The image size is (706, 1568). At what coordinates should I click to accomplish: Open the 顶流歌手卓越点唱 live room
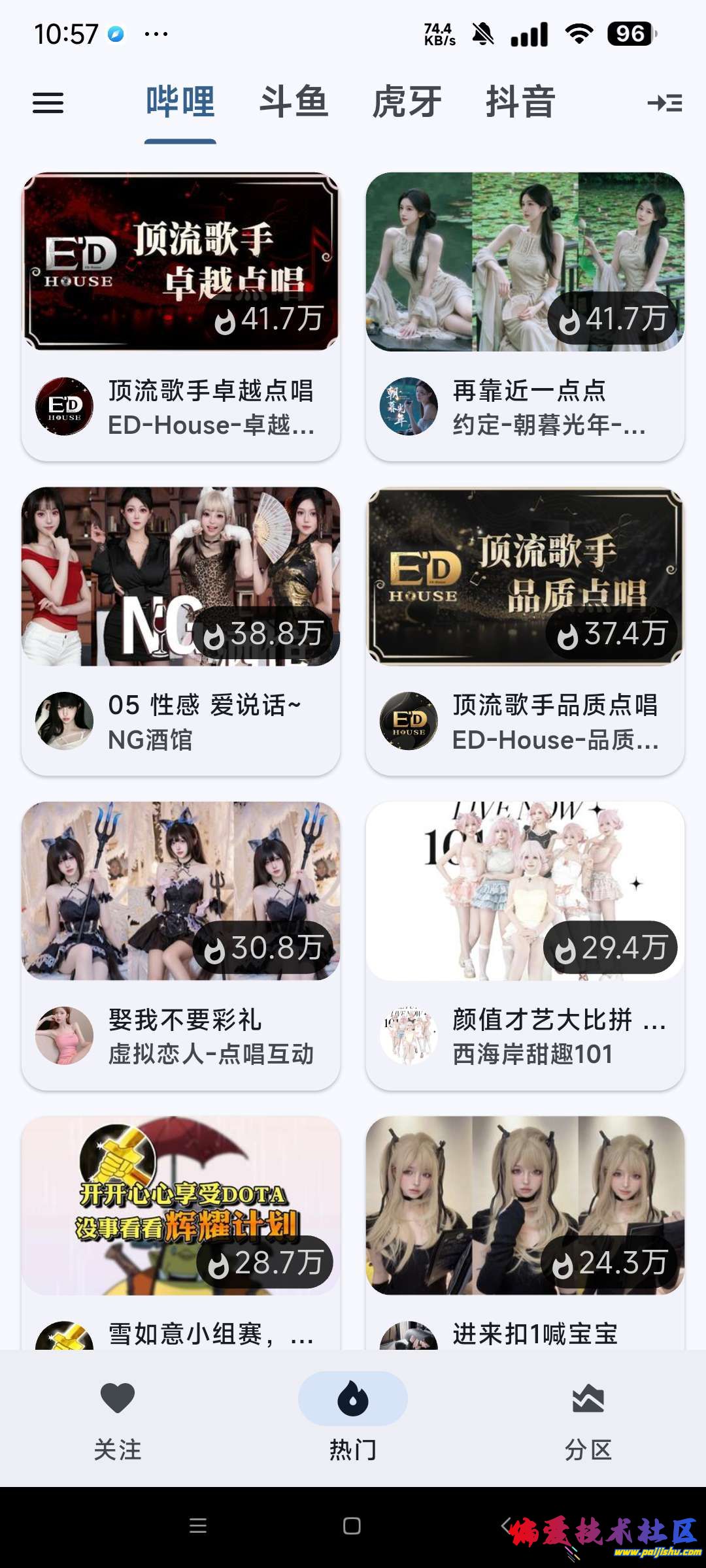[180, 317]
